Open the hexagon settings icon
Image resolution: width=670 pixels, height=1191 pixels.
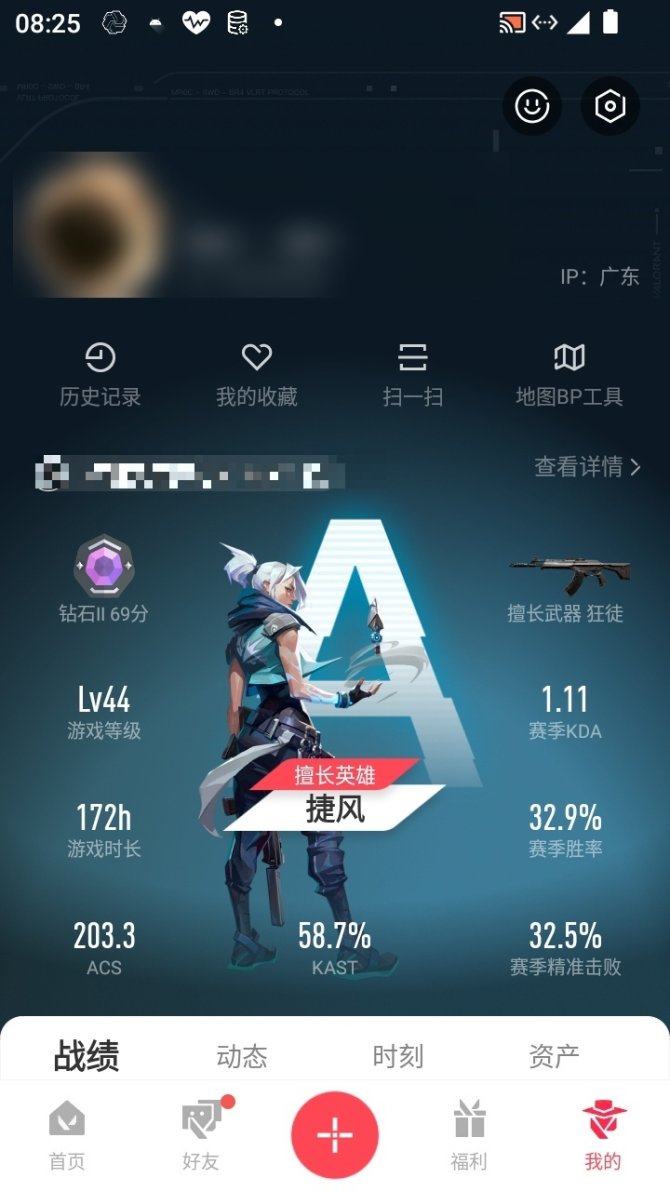pyautogui.click(x=610, y=106)
